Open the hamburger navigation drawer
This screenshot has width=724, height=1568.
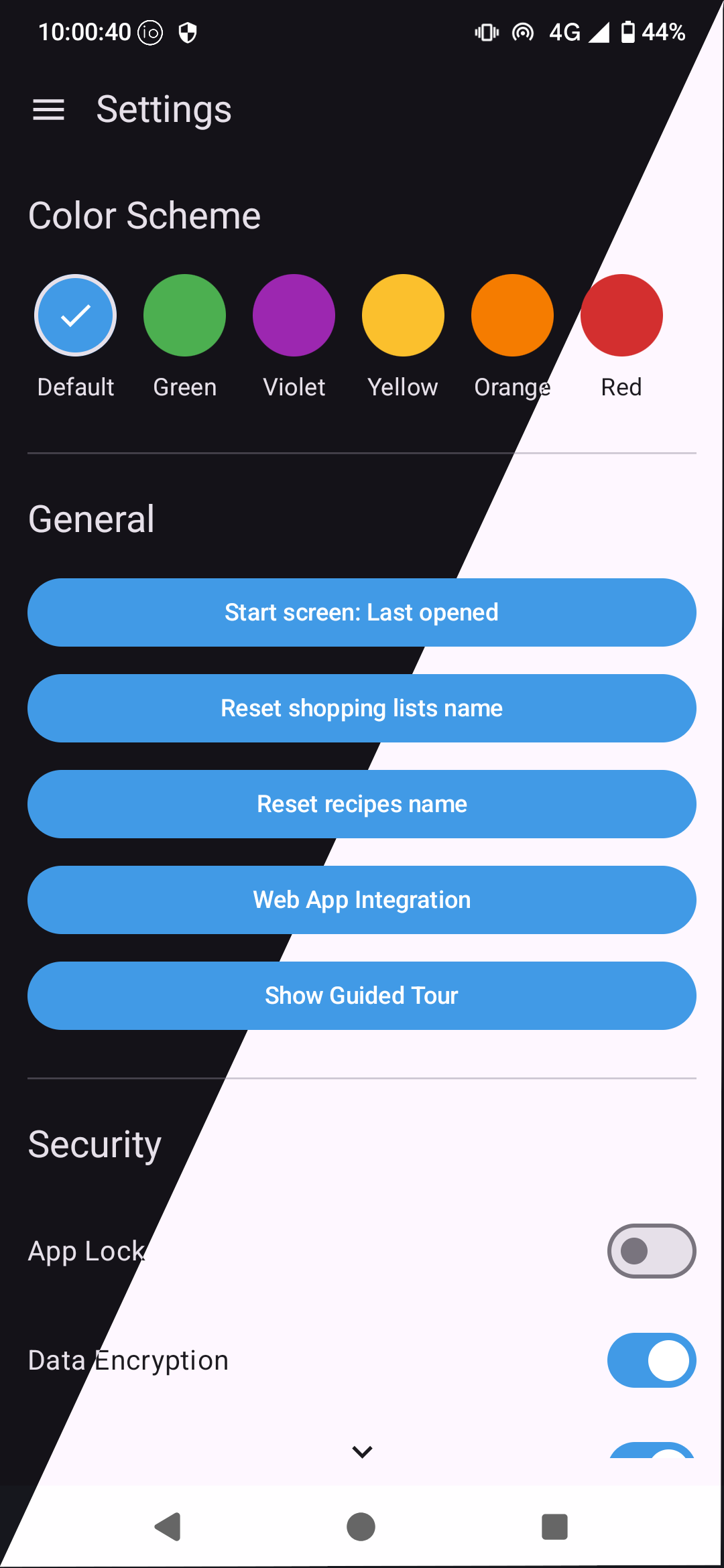pyautogui.click(x=48, y=110)
